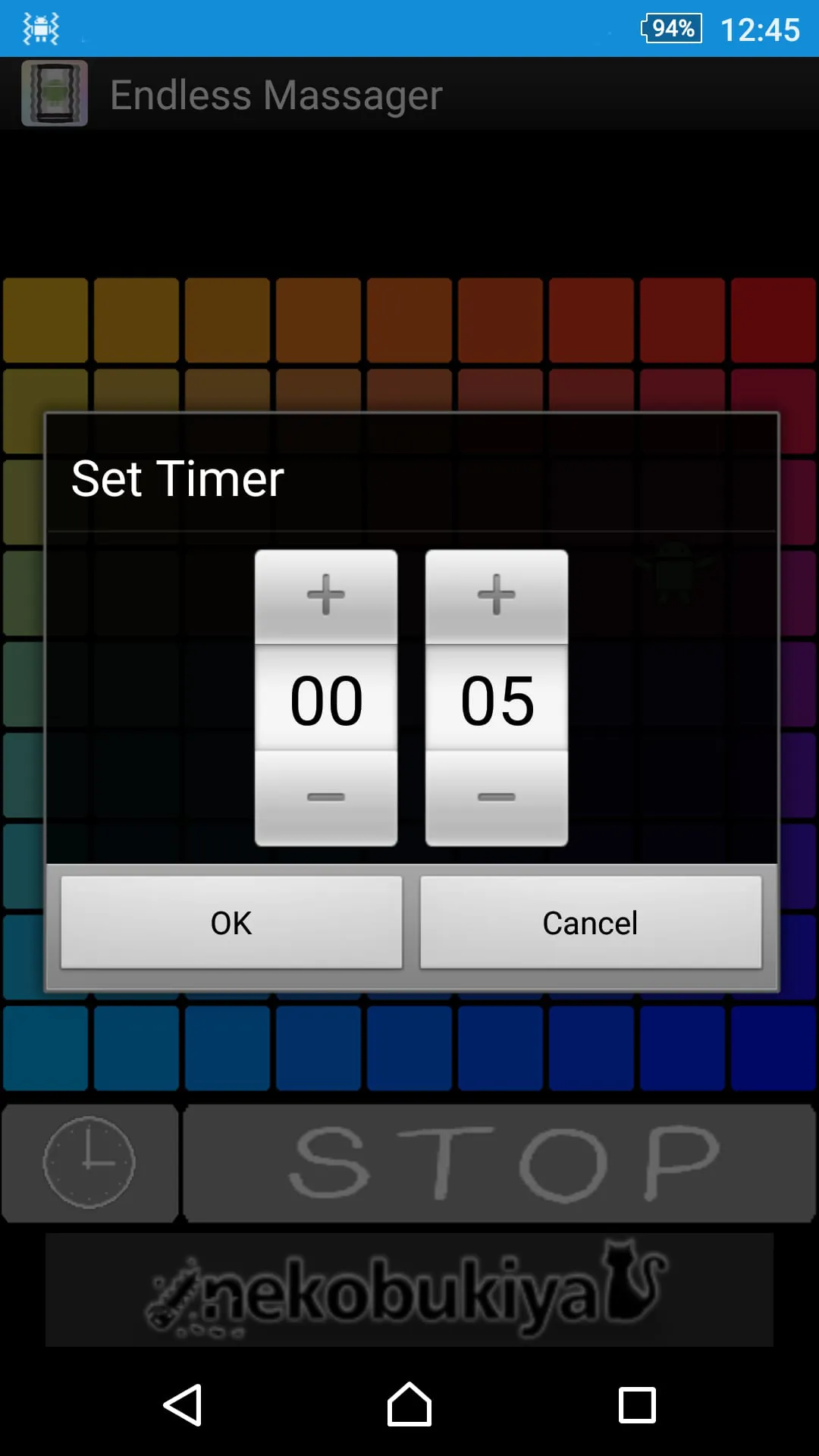Edit the 05 timer field

[x=497, y=699]
